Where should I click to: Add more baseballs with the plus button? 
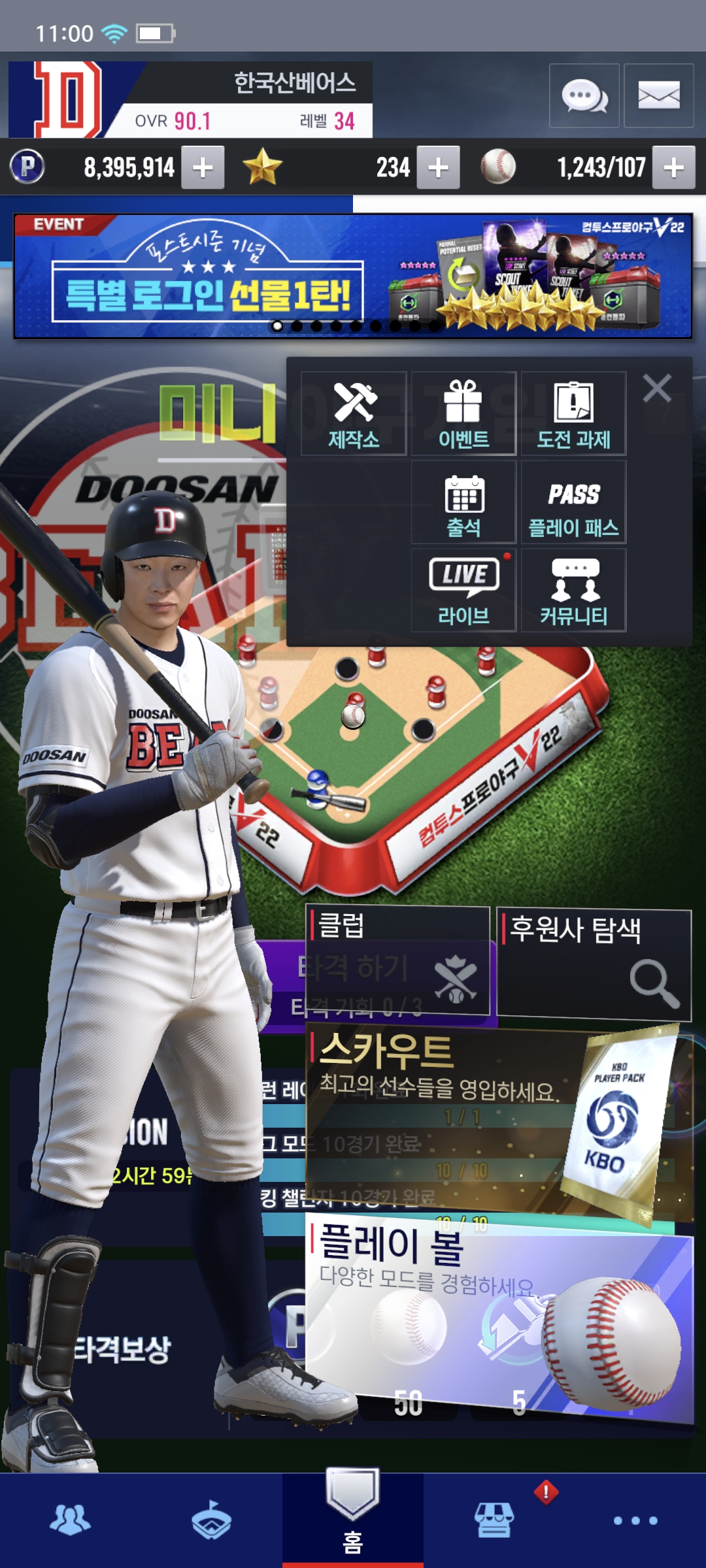[673, 168]
